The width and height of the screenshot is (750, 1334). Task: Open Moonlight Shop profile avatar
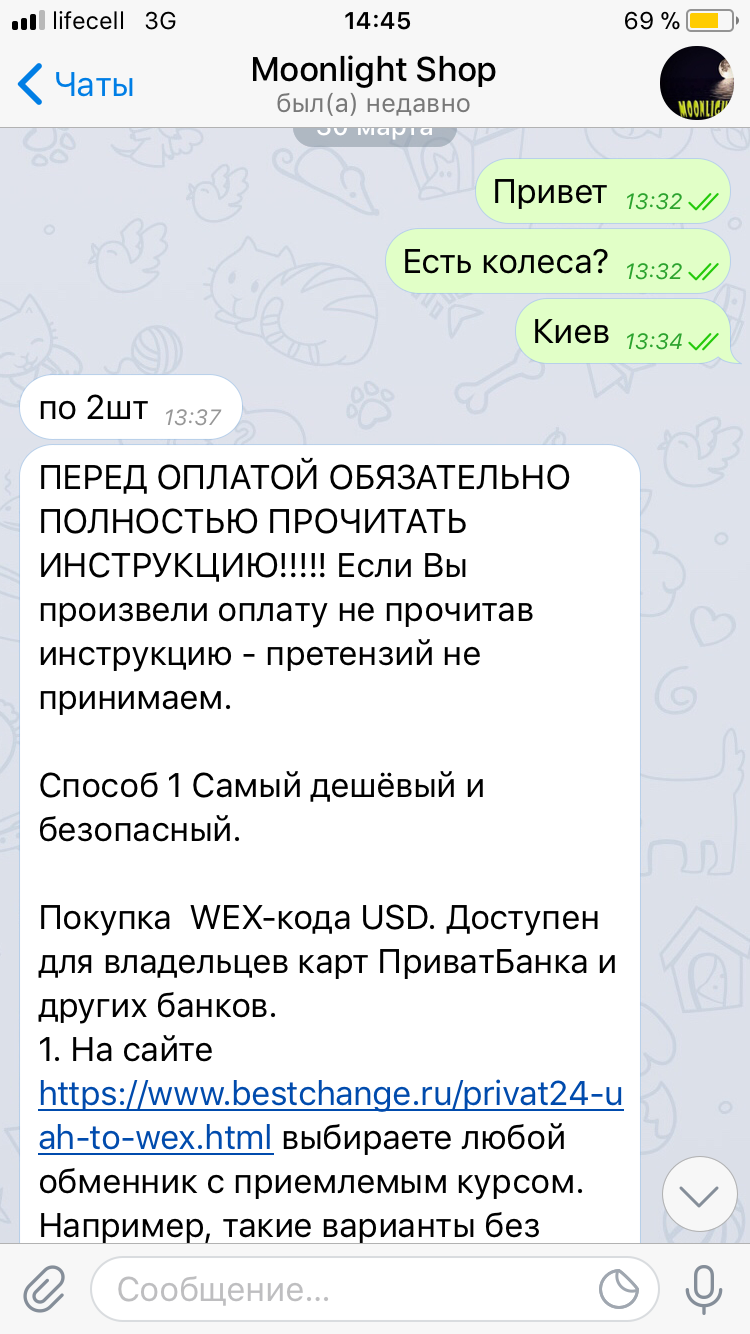pyautogui.click(x=698, y=84)
